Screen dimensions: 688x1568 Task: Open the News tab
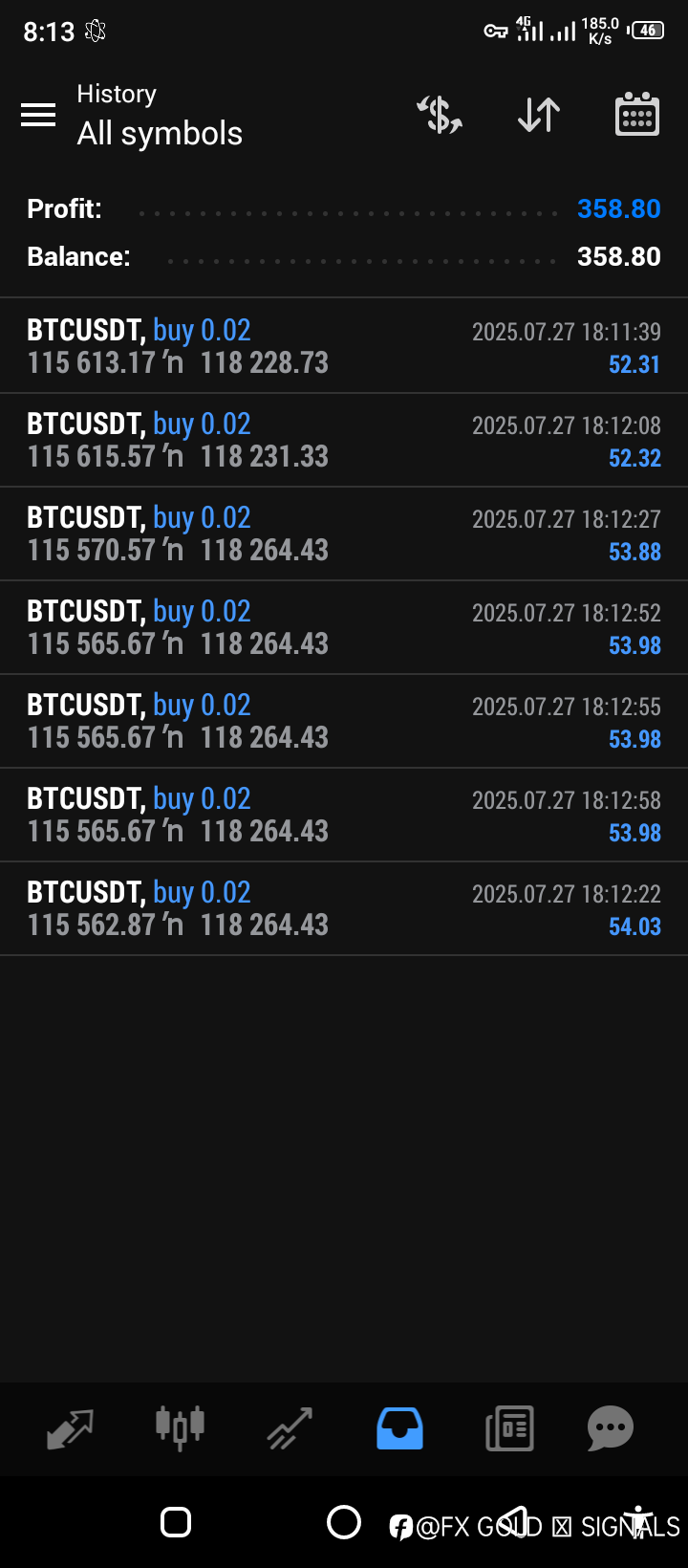tap(509, 1429)
